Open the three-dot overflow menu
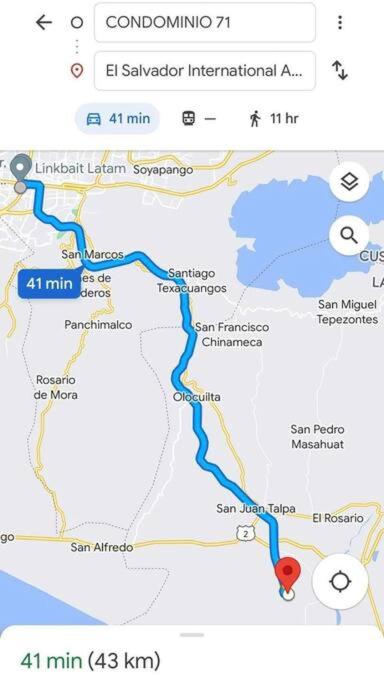The width and height of the screenshot is (384, 683). pos(340,22)
